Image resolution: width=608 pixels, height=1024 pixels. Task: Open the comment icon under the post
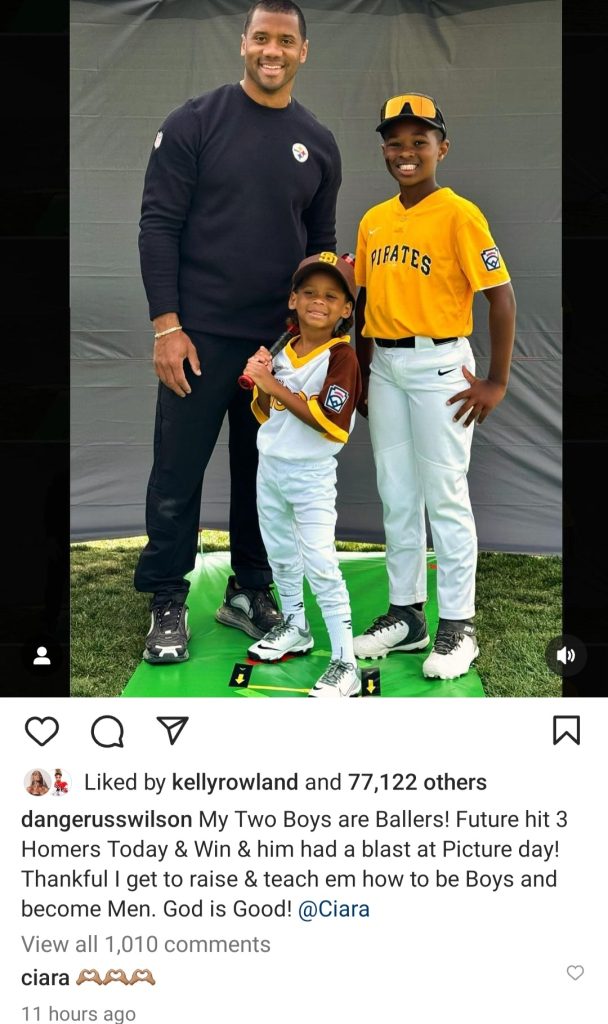coord(107,732)
